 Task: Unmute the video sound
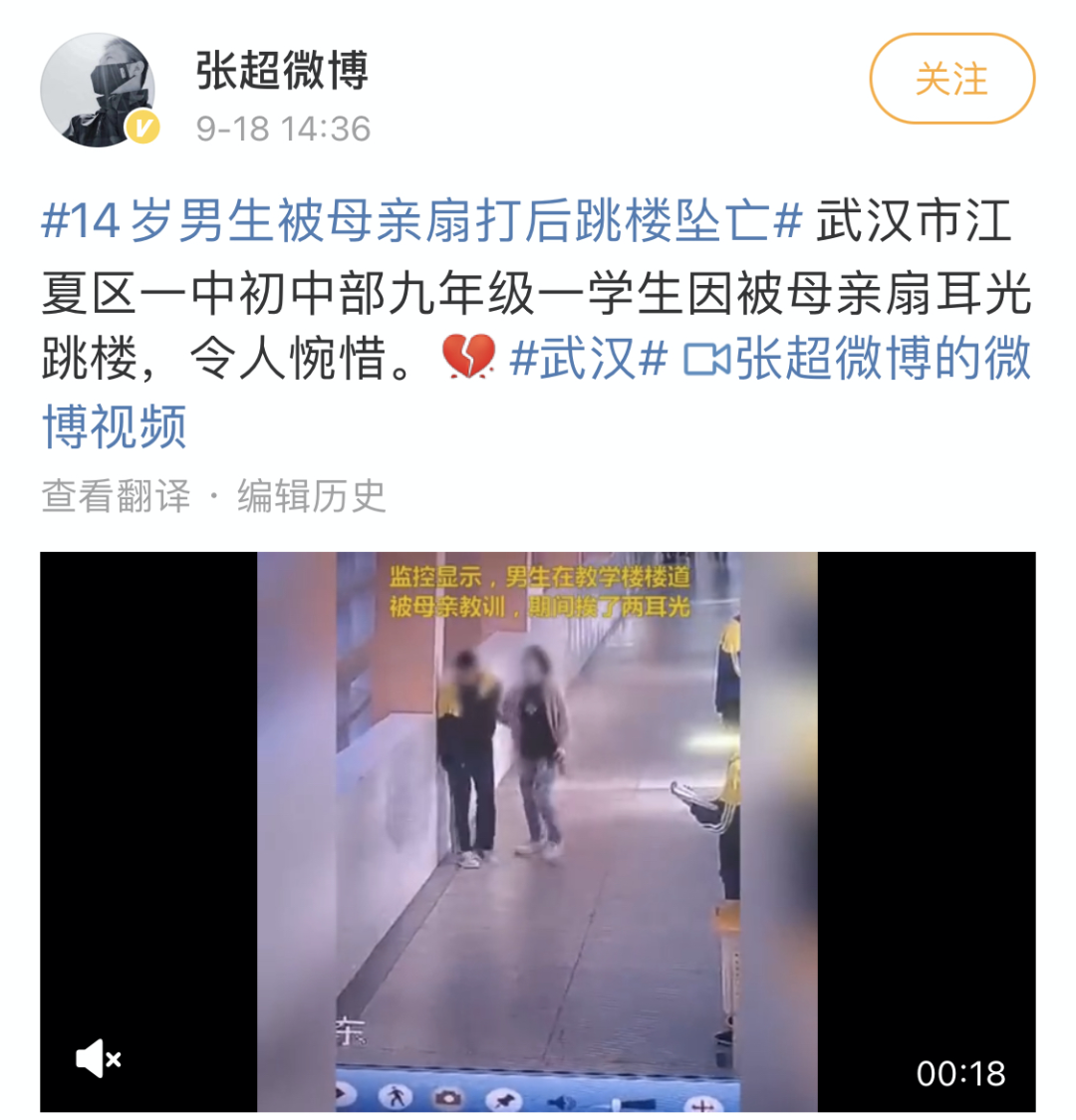point(98,1058)
